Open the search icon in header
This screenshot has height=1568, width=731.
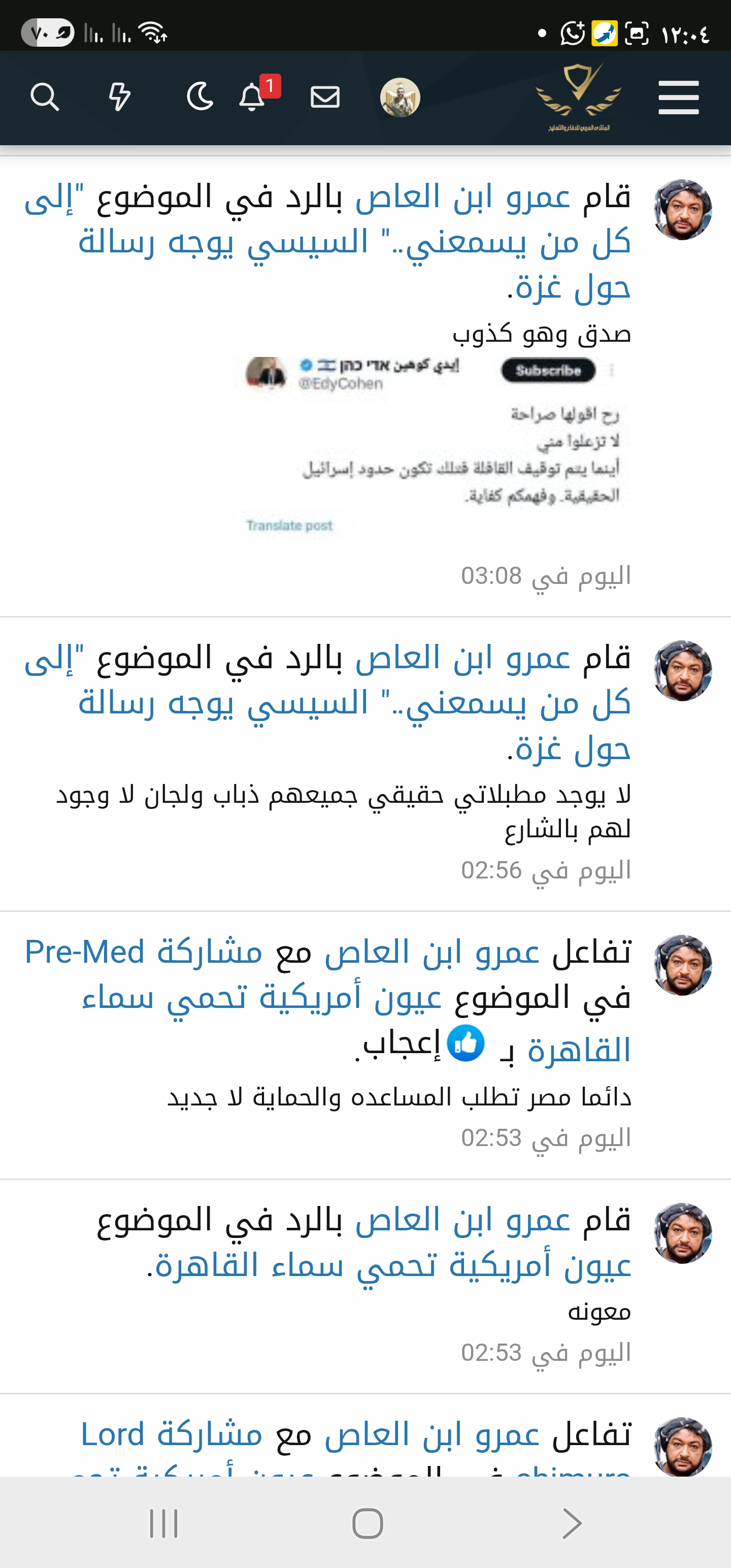(45, 97)
